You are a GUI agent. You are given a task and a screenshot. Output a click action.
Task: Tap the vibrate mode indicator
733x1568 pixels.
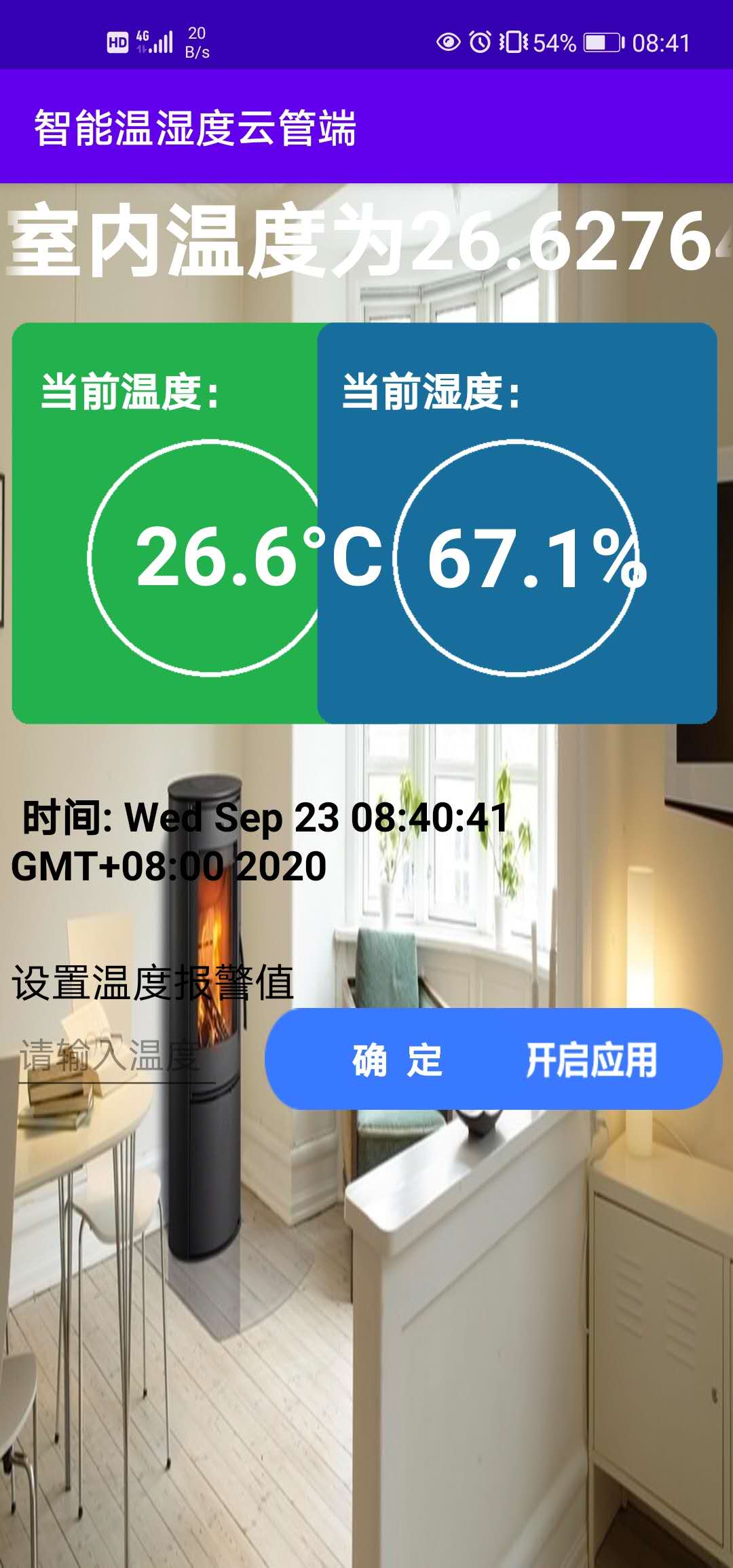pyautogui.click(x=513, y=42)
